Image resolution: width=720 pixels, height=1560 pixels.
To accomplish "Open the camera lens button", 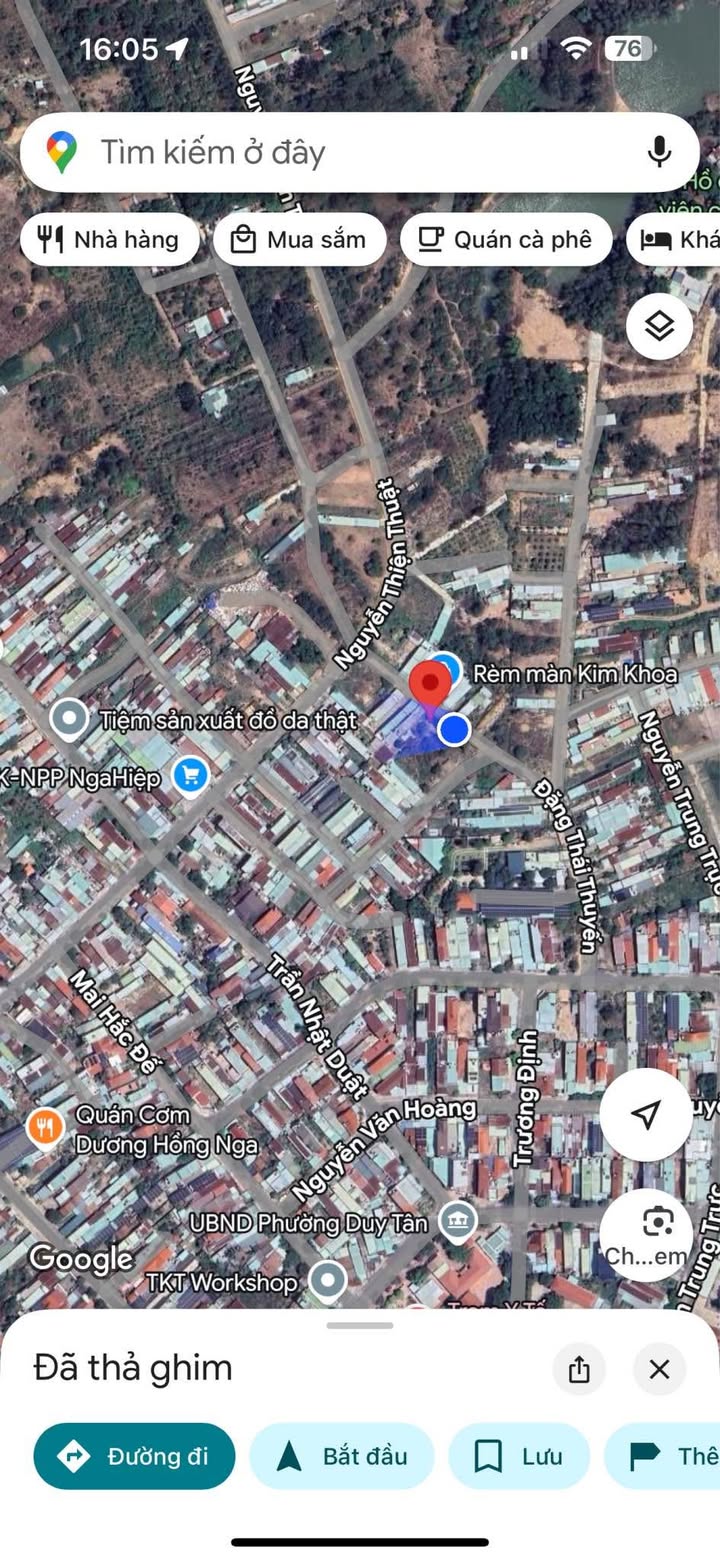I will click(657, 1222).
